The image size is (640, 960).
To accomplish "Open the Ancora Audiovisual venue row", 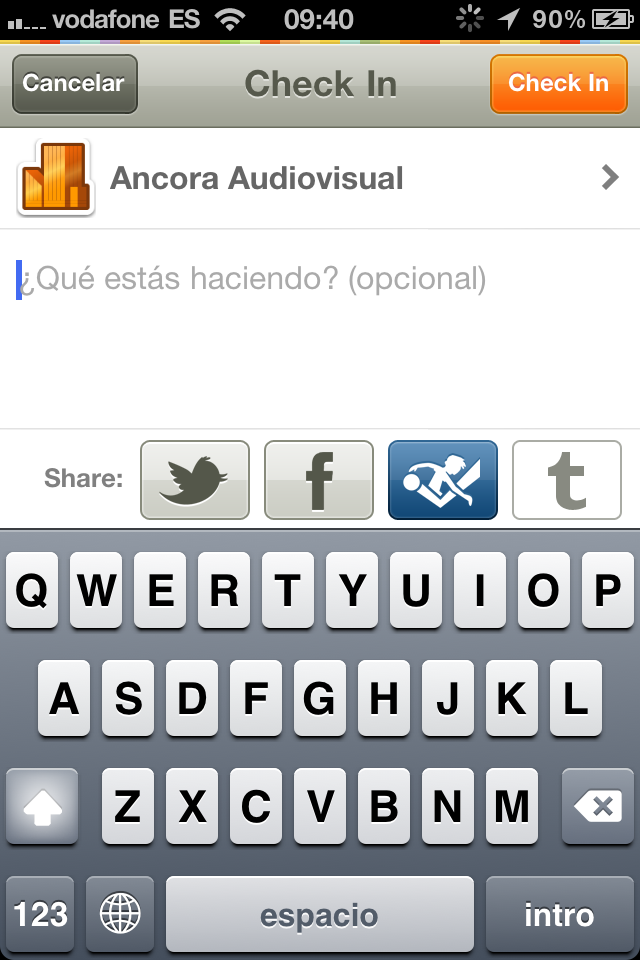I will click(x=320, y=179).
